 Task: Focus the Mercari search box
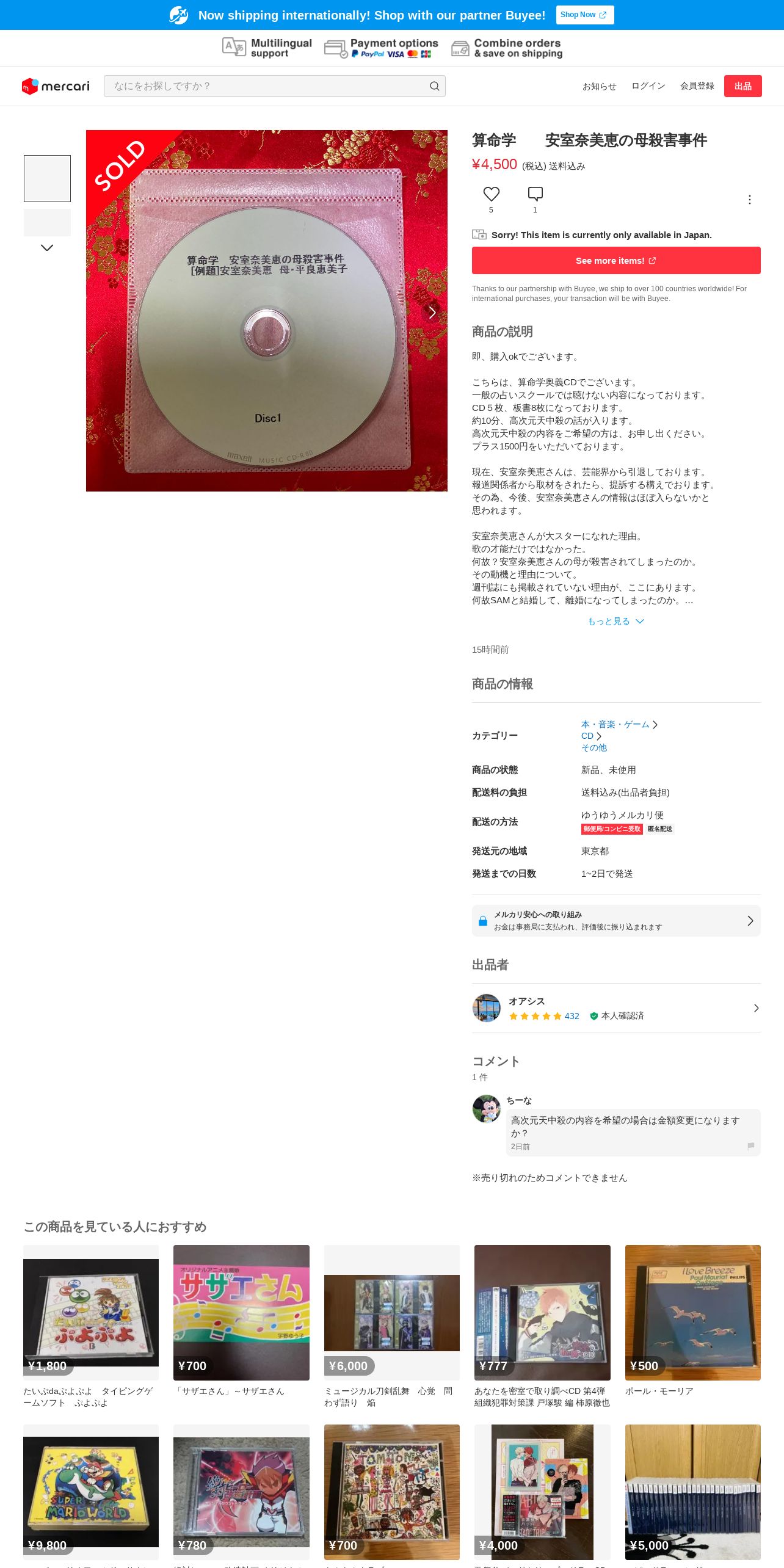[x=274, y=86]
